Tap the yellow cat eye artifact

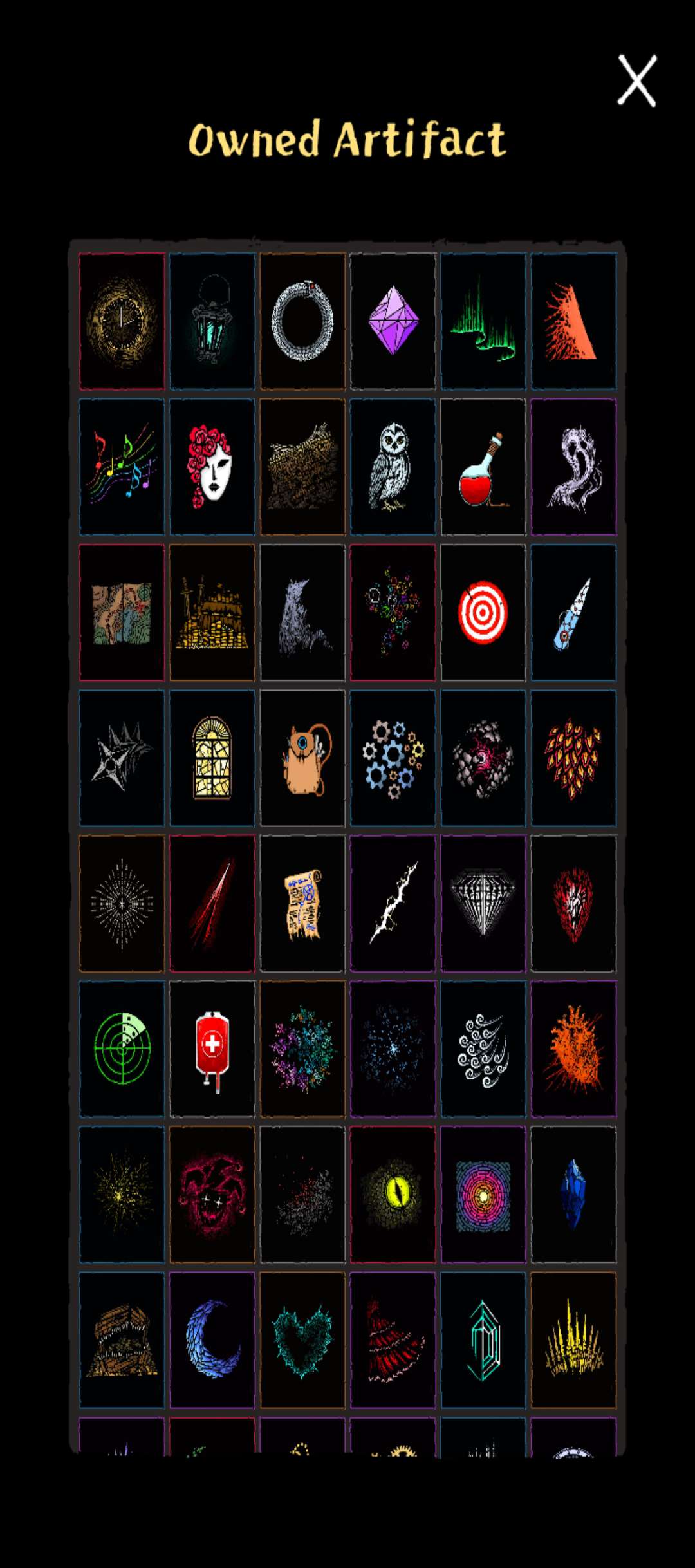click(393, 1194)
